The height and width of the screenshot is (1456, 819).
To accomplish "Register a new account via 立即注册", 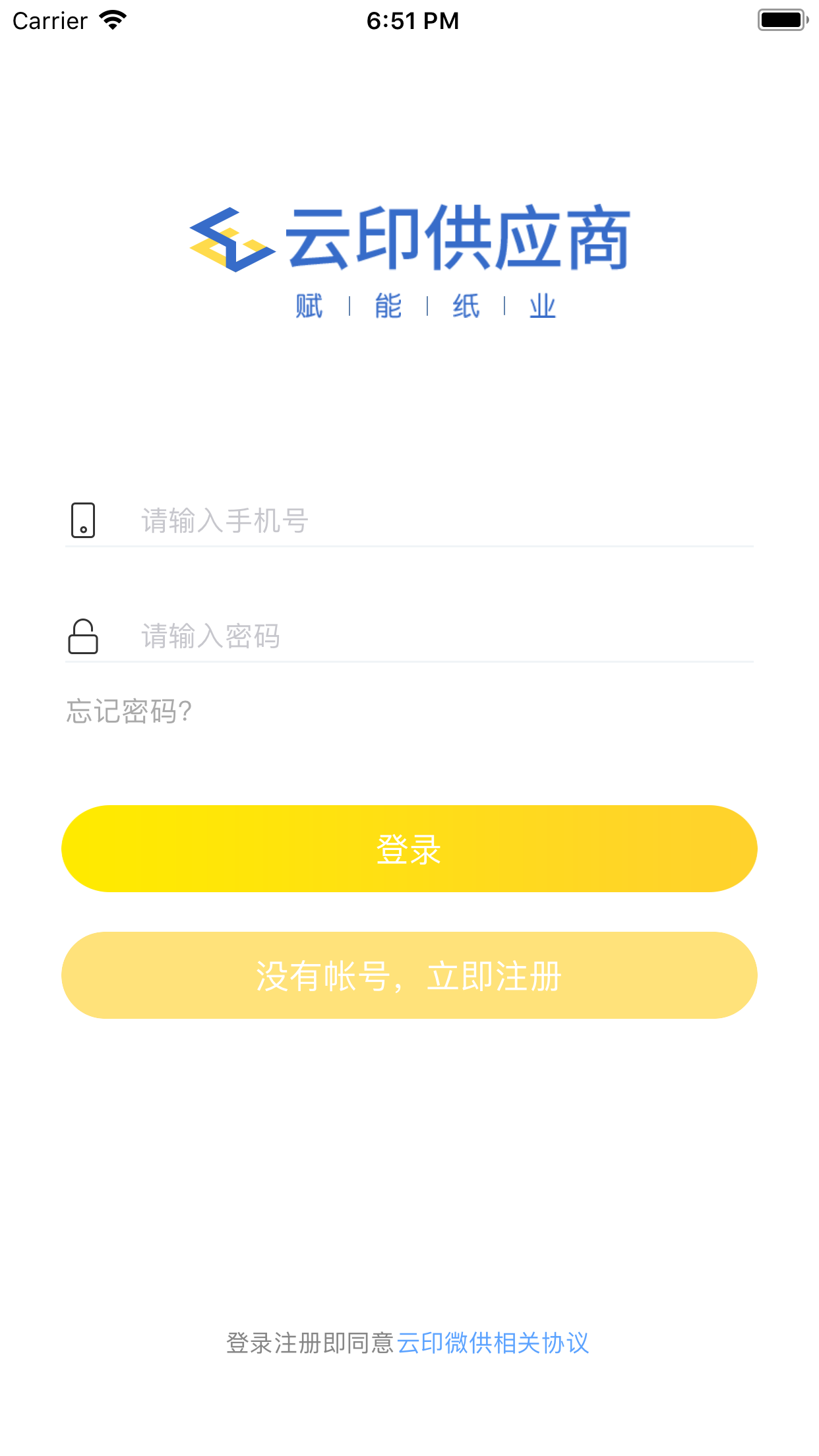I will coord(409,975).
